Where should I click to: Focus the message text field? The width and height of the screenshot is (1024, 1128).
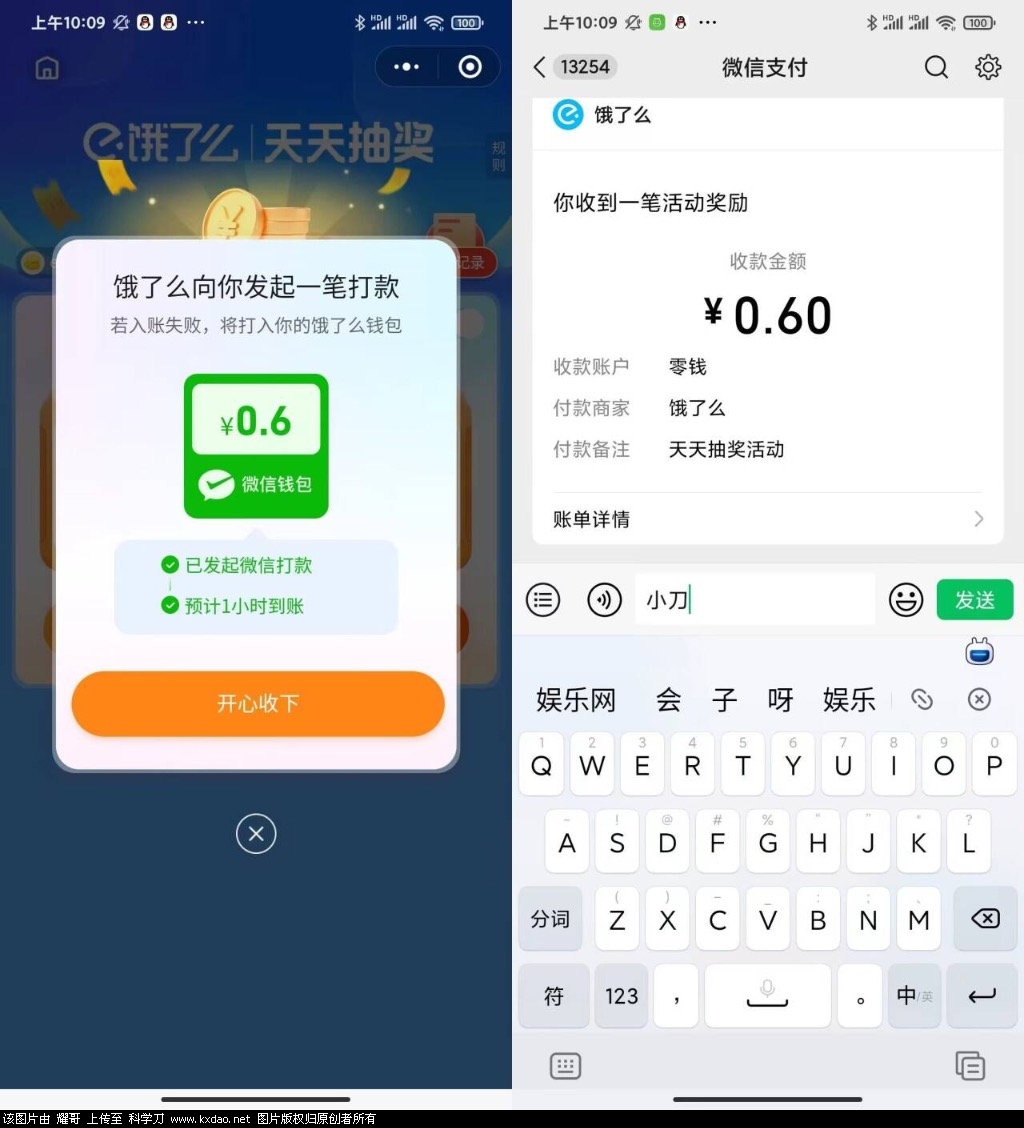755,600
